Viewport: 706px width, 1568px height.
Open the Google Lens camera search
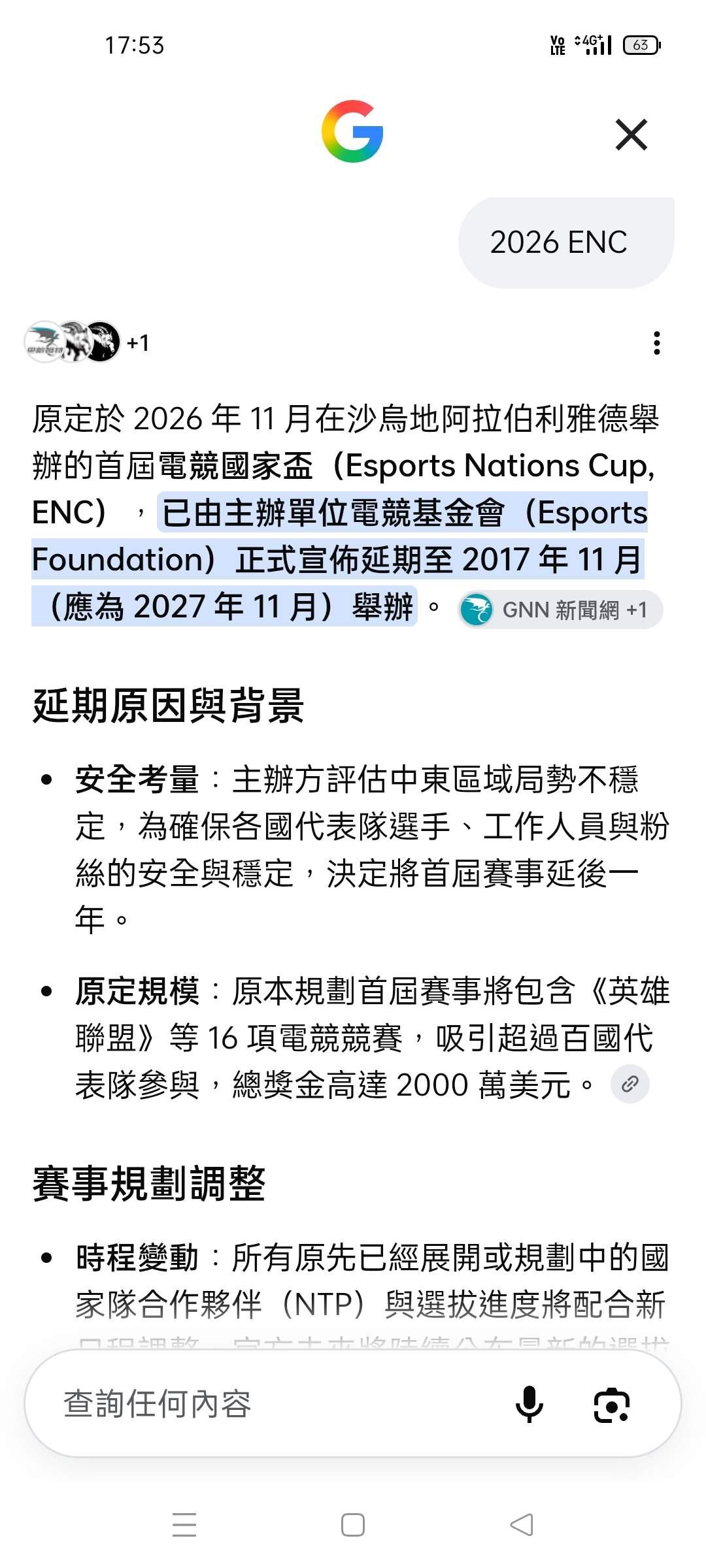[612, 1405]
